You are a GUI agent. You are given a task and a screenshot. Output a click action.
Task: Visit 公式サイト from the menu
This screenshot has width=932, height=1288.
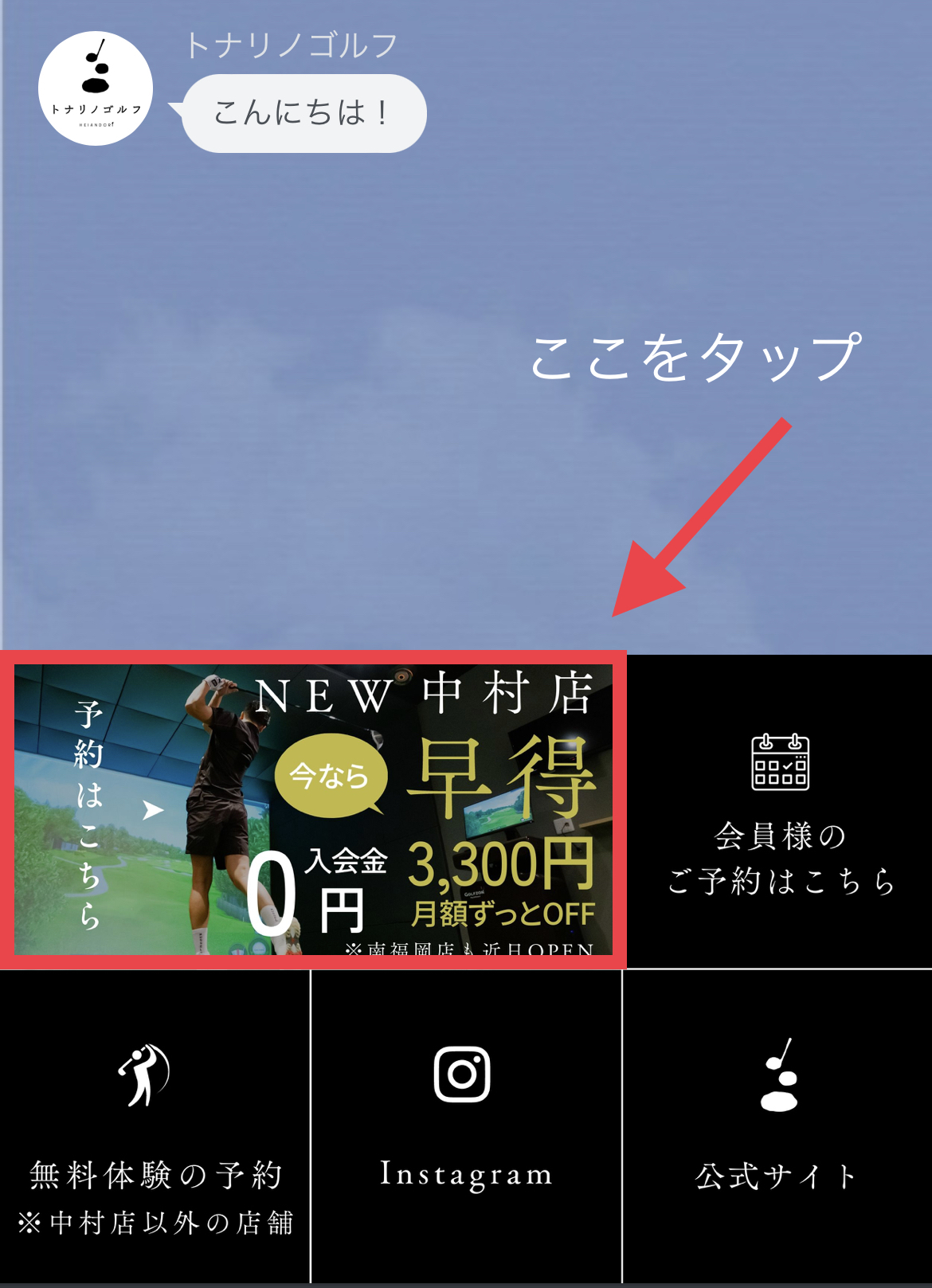[777, 1126]
